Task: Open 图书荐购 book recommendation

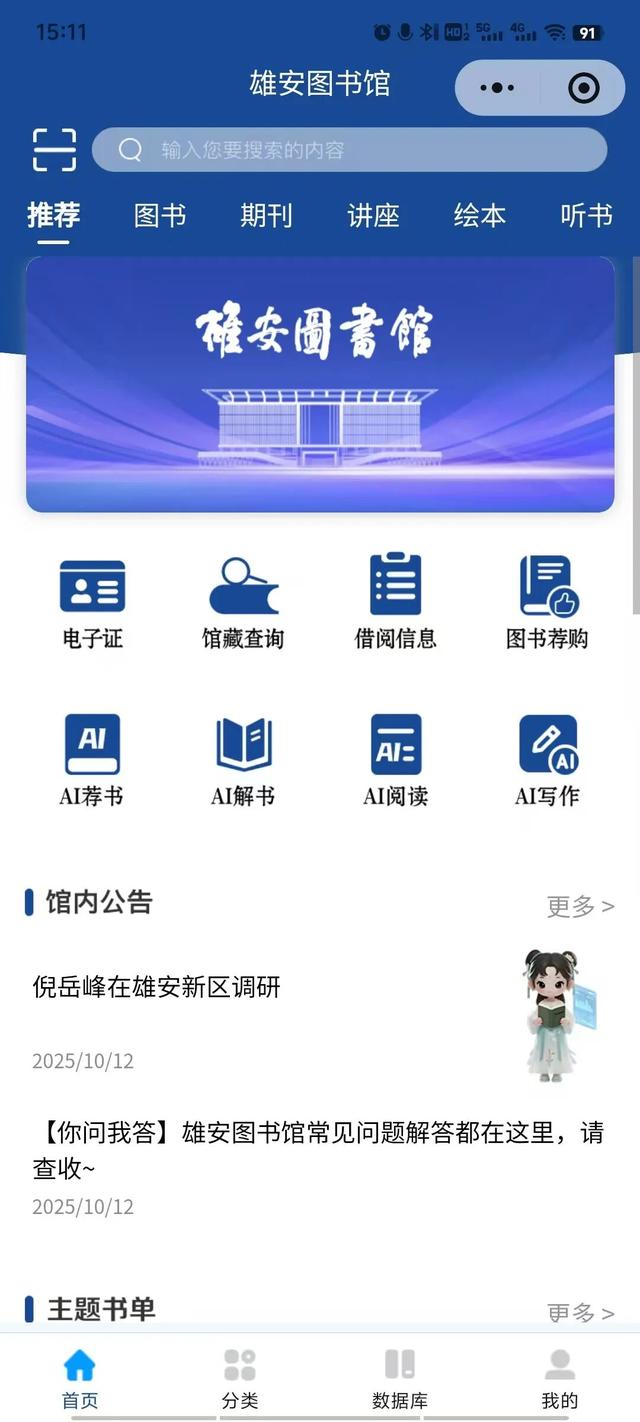Action: 547,602
